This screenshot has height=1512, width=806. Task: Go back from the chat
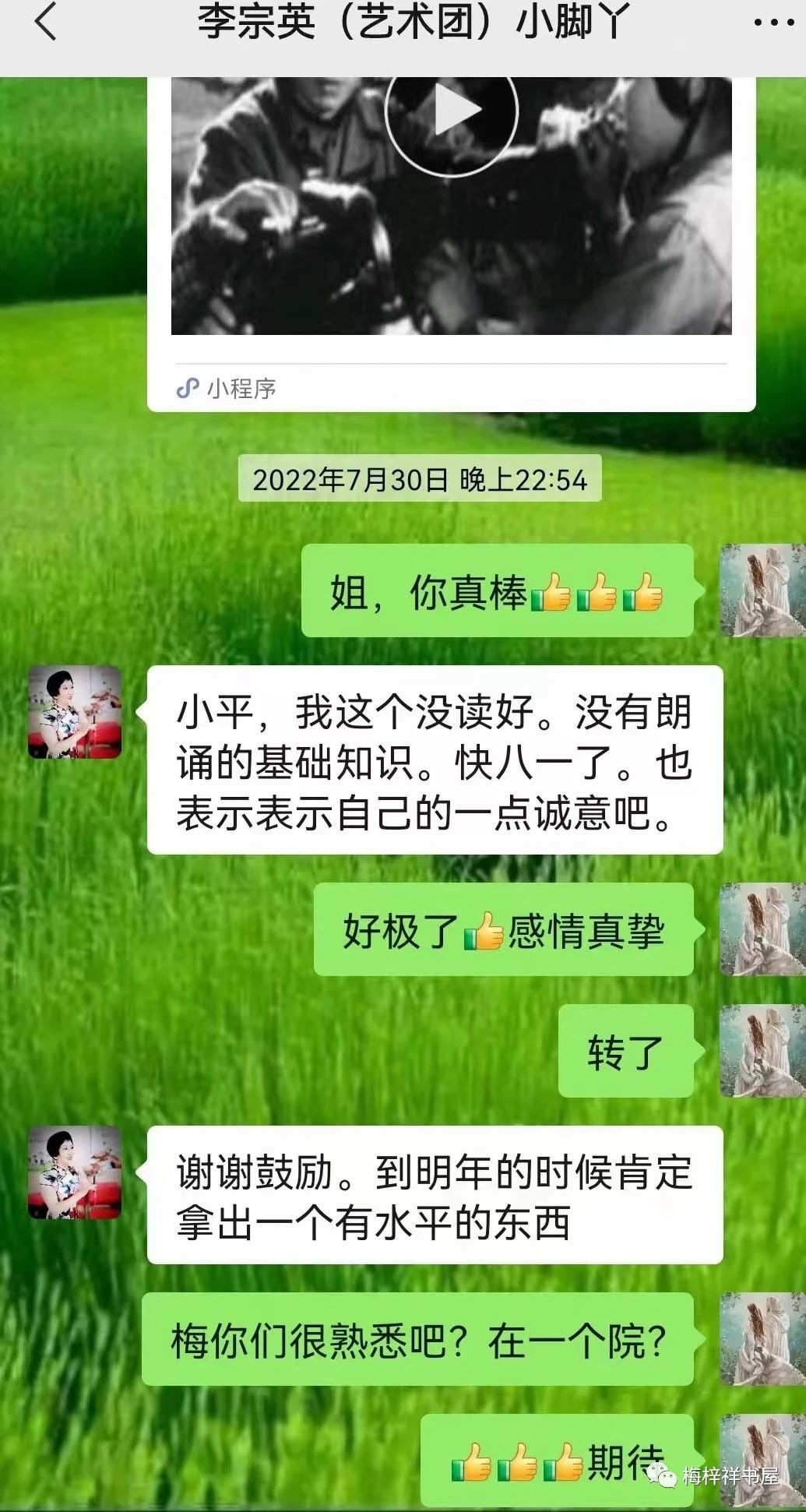click(x=47, y=22)
